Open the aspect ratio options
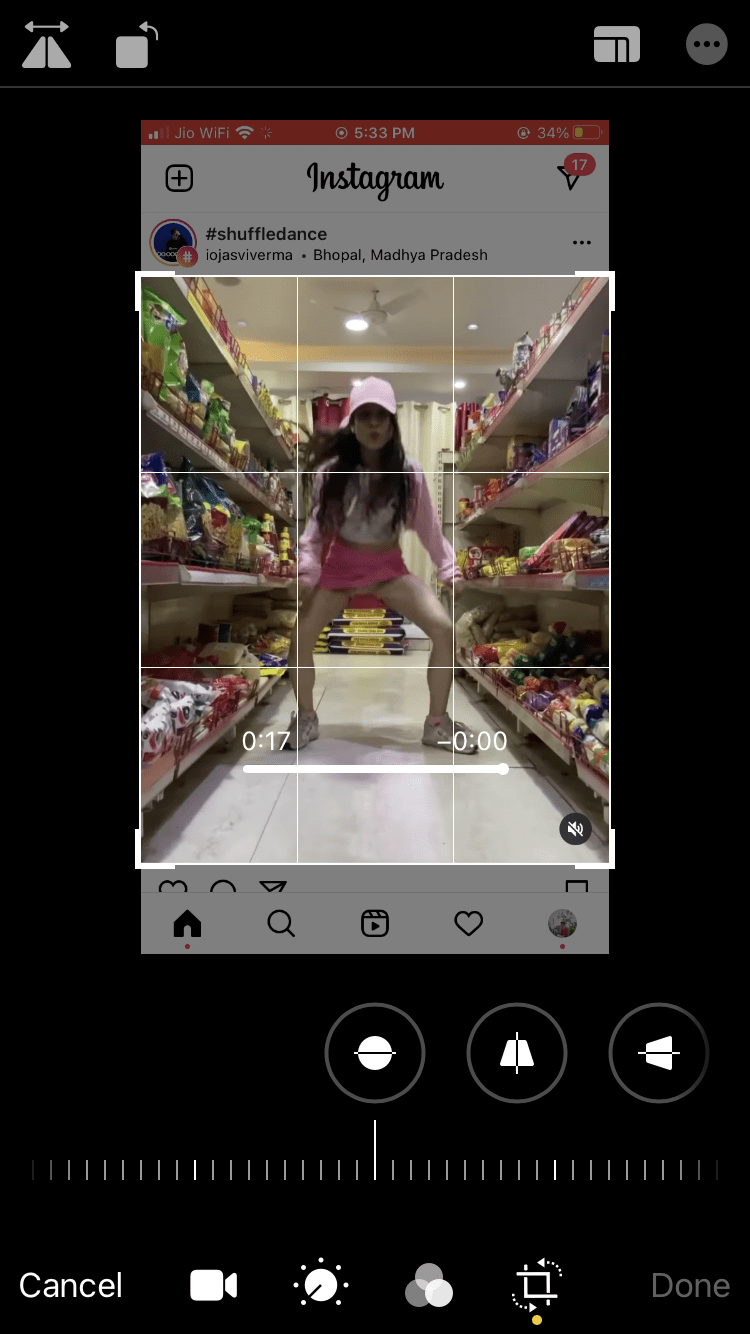The height and width of the screenshot is (1334, 750). 616,45
